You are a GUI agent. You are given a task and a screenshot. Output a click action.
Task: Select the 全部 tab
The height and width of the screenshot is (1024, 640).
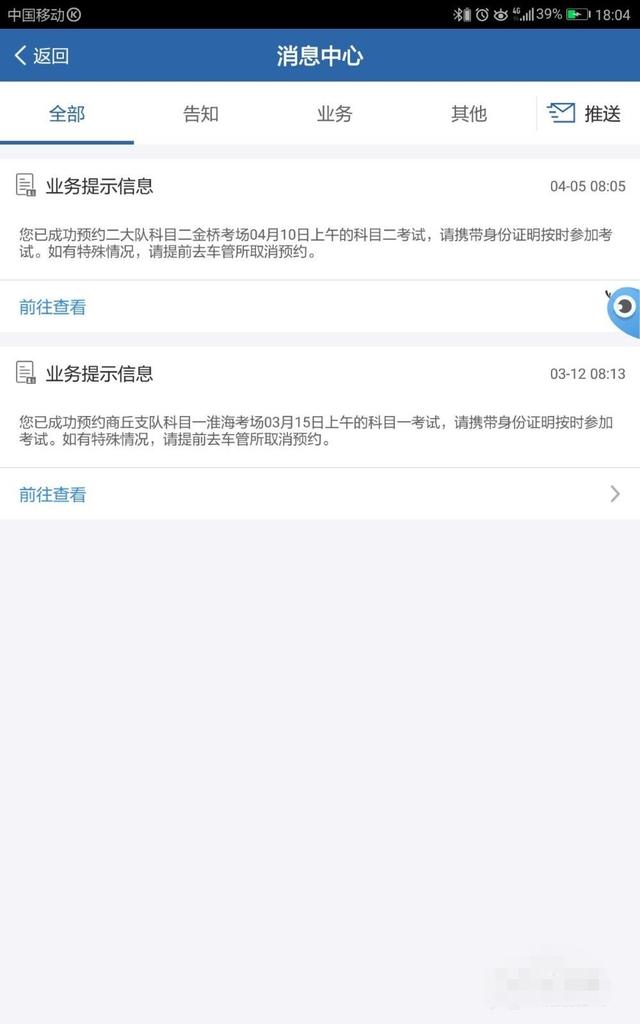pyautogui.click(x=67, y=114)
